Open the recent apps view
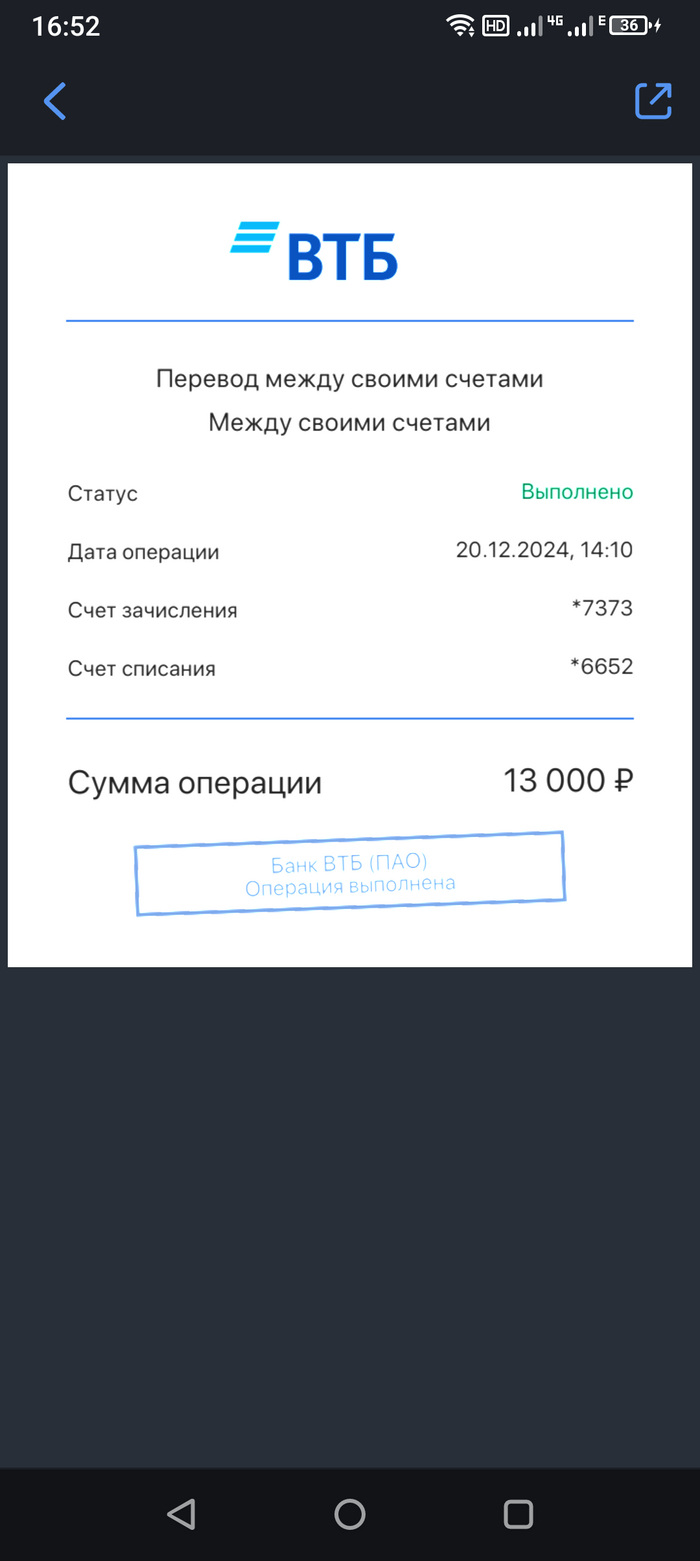The height and width of the screenshot is (1561, 700). click(518, 1514)
